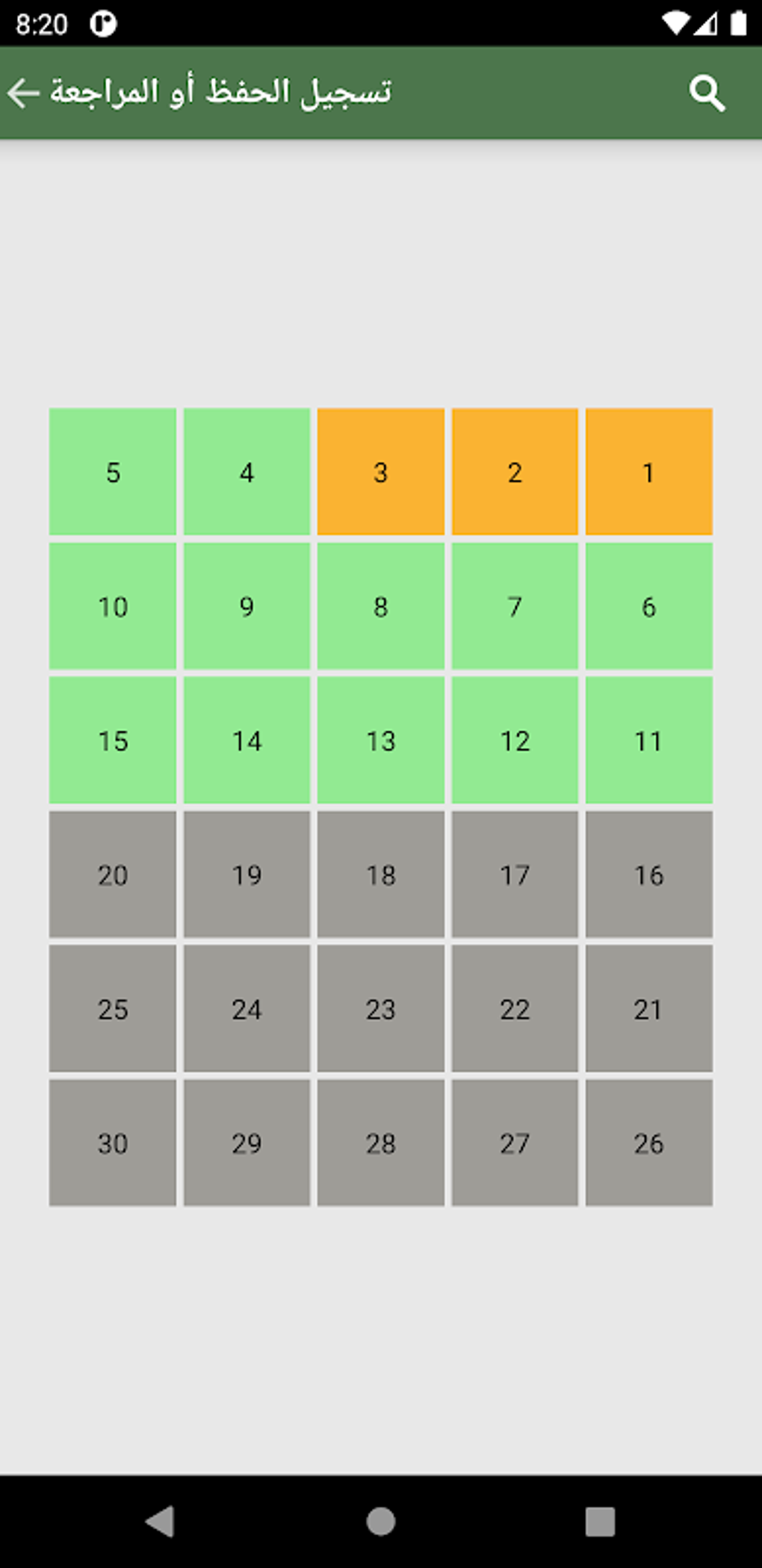Open orange tile number 3
The height and width of the screenshot is (1568, 762).
380,472
